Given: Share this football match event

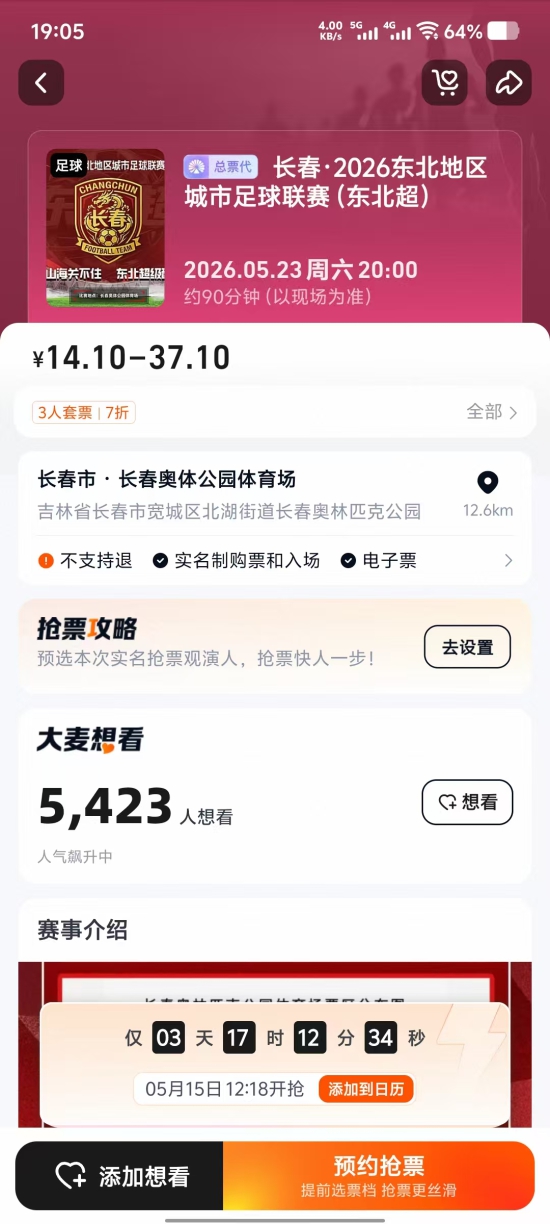Looking at the screenshot, I should click(x=509, y=83).
